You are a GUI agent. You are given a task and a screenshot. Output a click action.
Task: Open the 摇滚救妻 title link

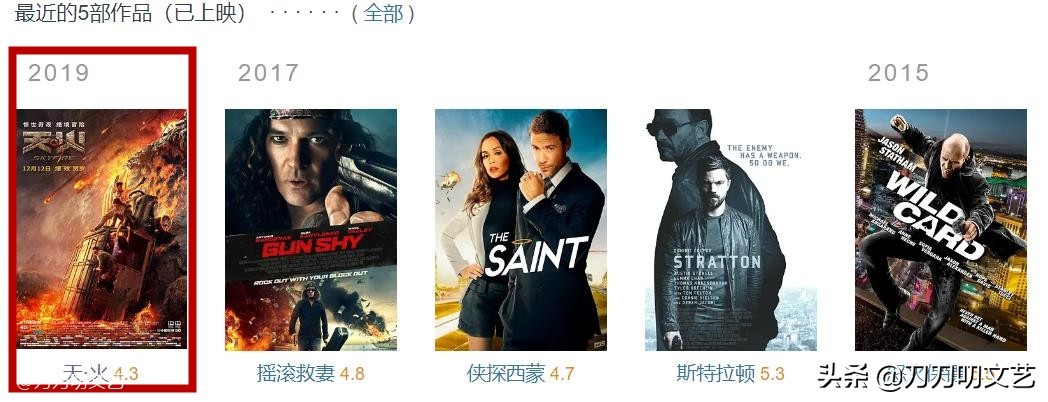[296, 374]
